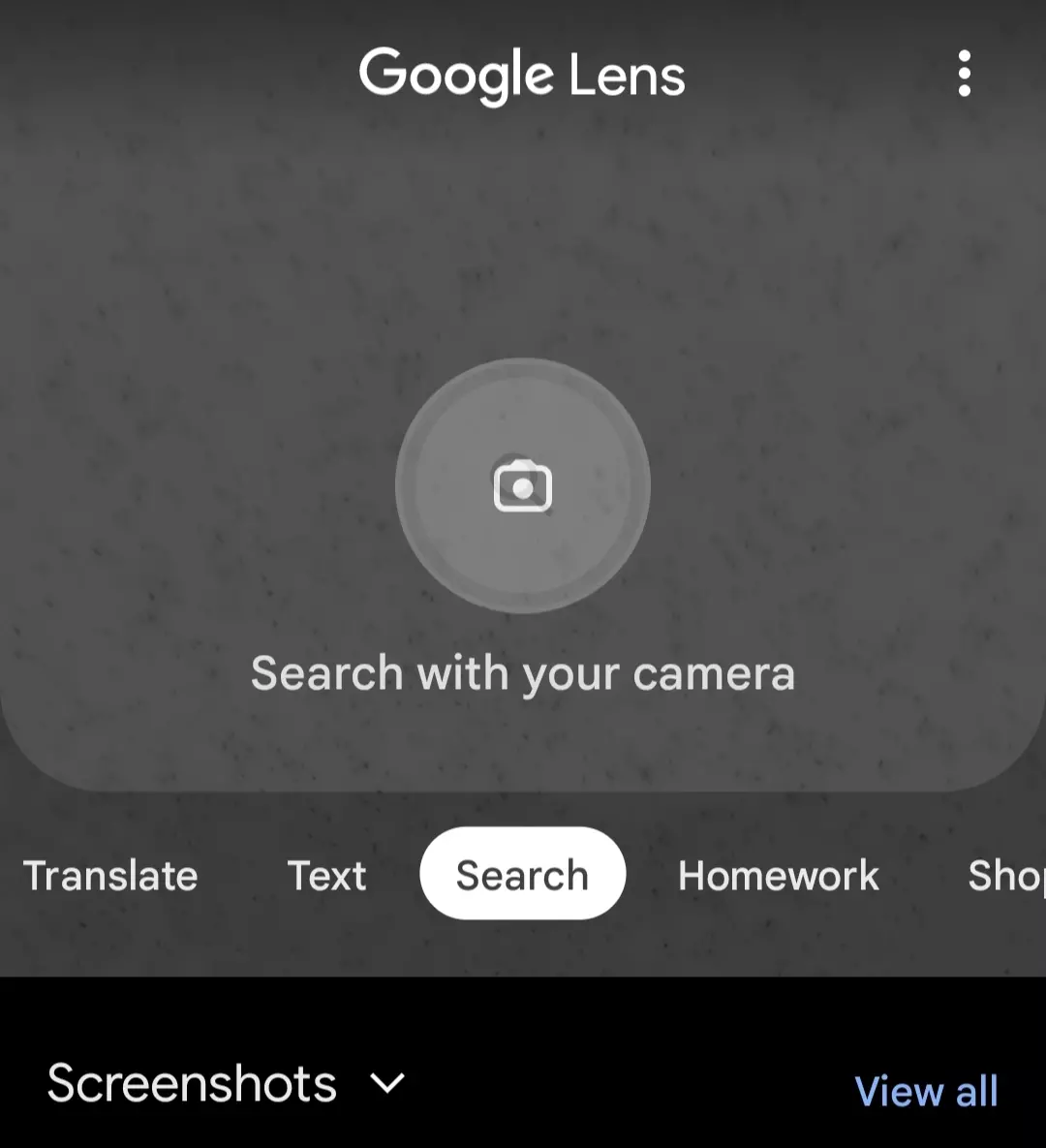Switch to Translate mode
Image resolution: width=1046 pixels, height=1148 pixels.
coord(110,876)
